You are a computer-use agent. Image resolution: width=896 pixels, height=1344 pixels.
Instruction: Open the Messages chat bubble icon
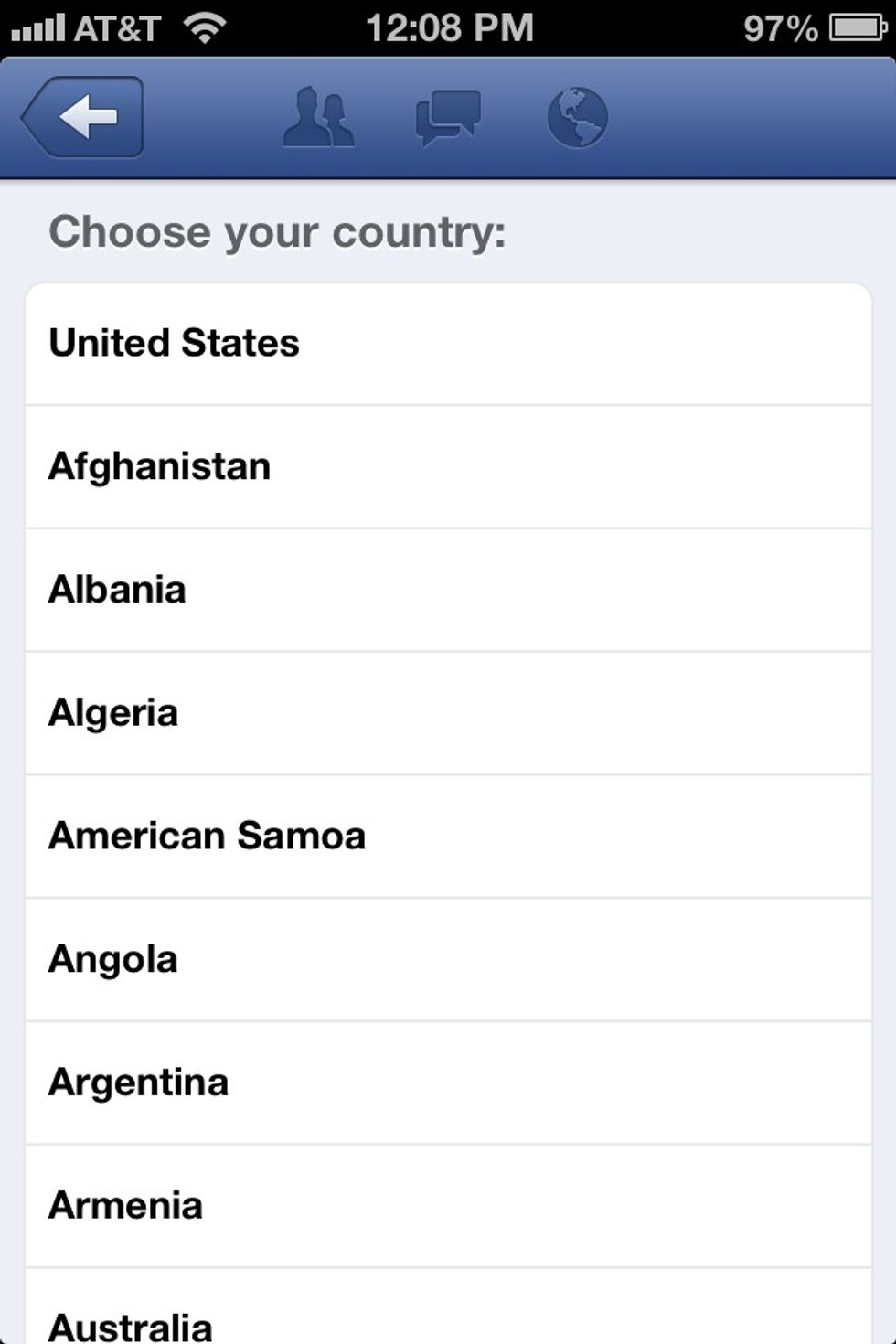447,116
